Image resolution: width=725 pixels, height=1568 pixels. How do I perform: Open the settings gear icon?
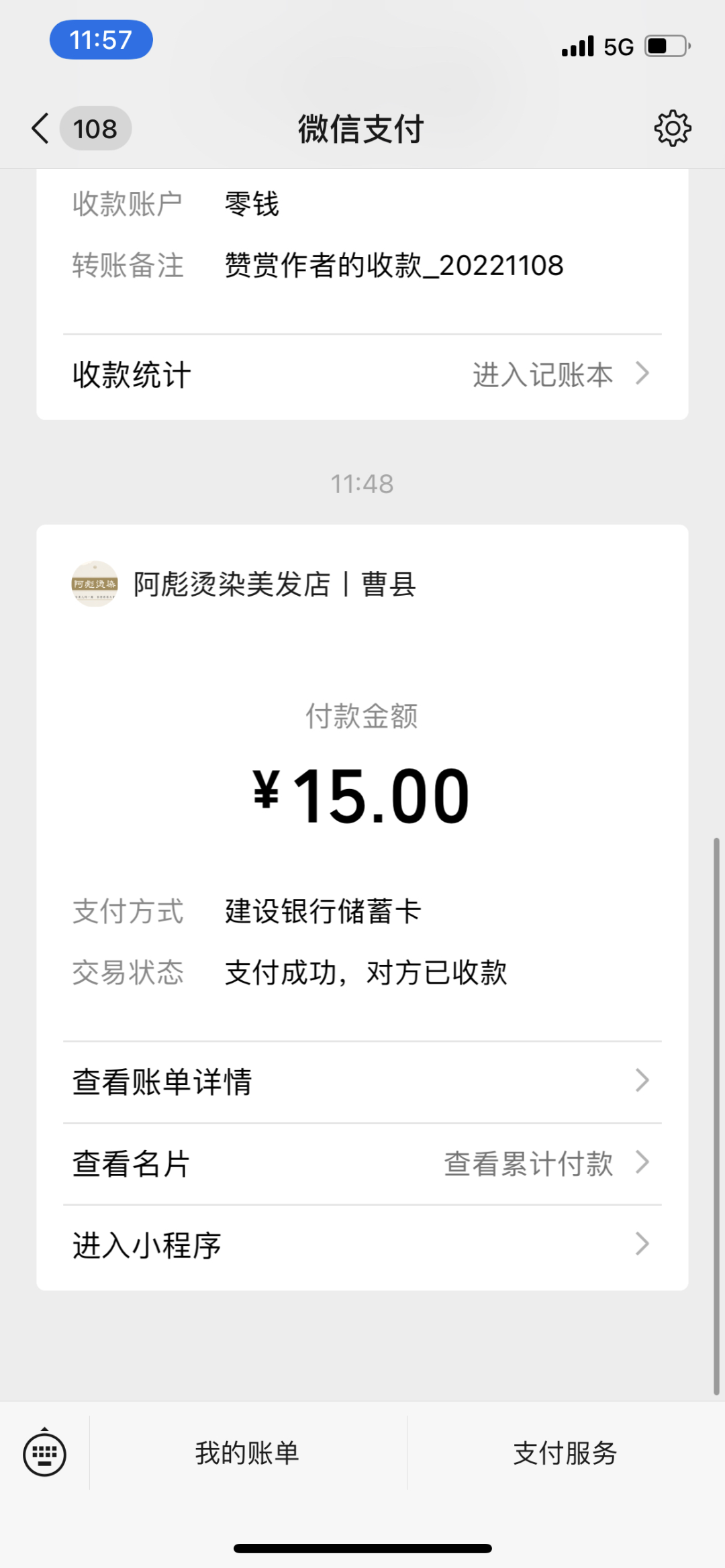tap(672, 128)
